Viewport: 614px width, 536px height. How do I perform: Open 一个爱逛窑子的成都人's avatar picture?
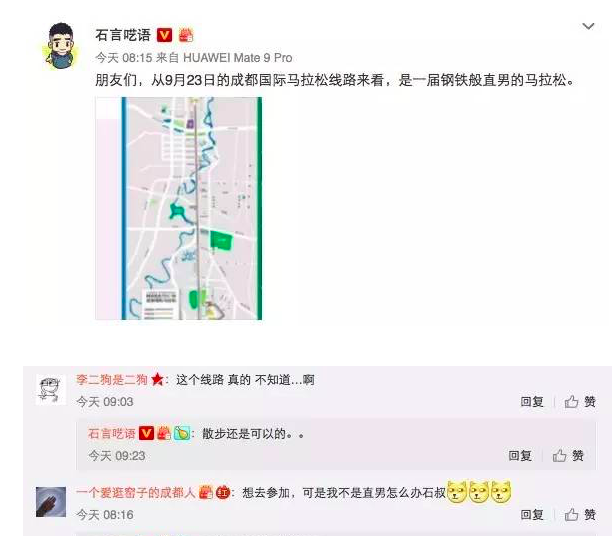click(51, 501)
